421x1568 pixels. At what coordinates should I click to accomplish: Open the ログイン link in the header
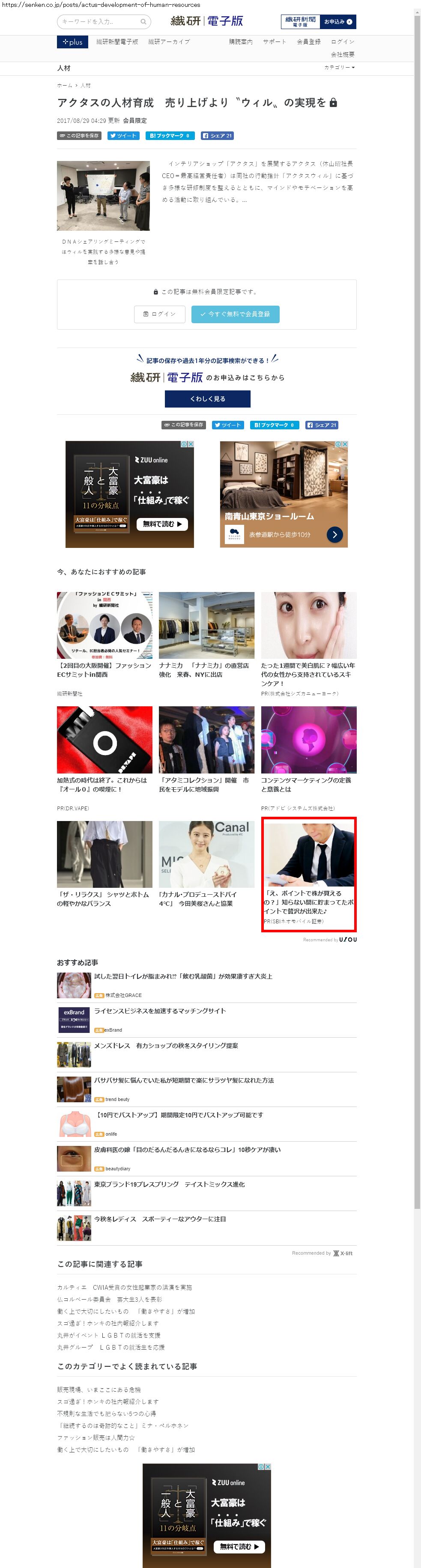tap(342, 42)
